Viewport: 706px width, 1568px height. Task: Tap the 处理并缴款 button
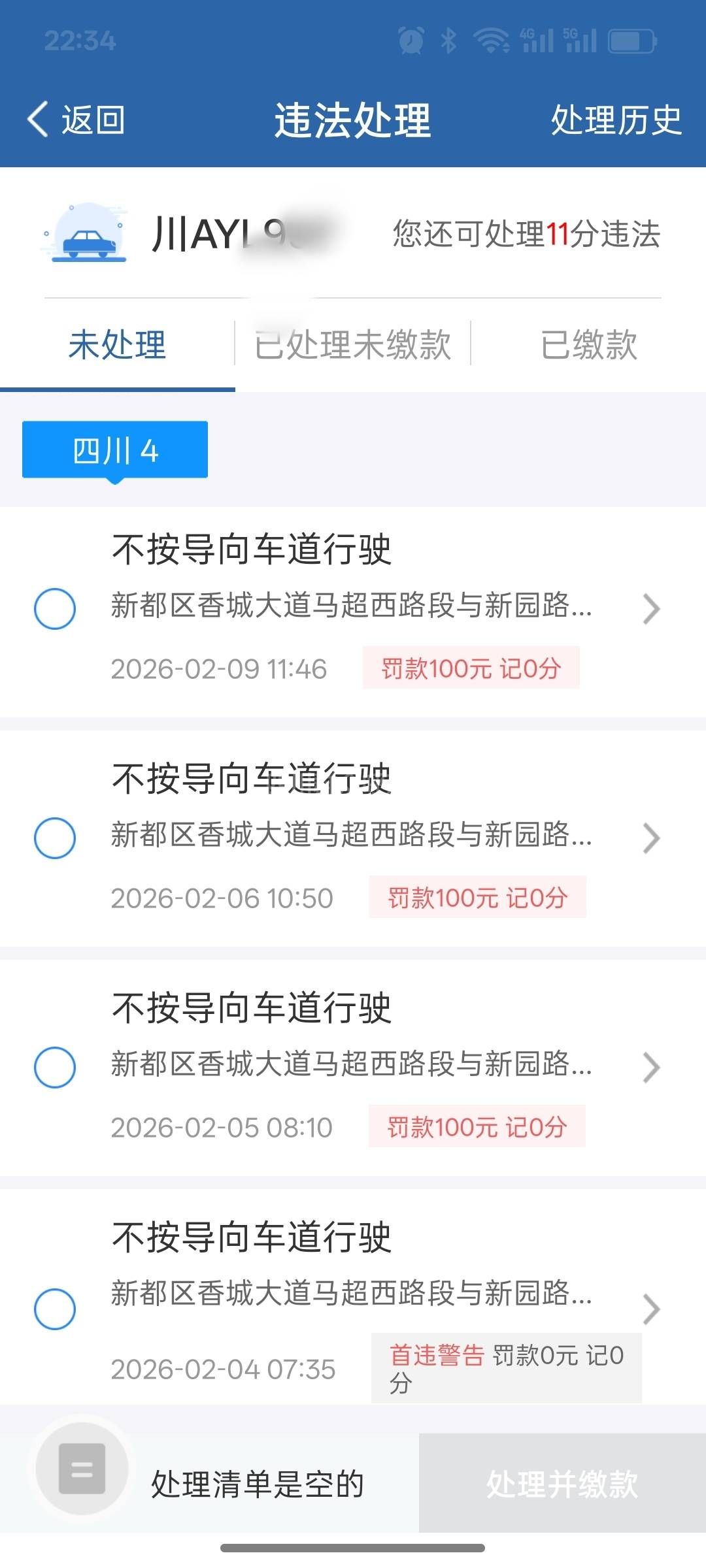click(x=562, y=1483)
